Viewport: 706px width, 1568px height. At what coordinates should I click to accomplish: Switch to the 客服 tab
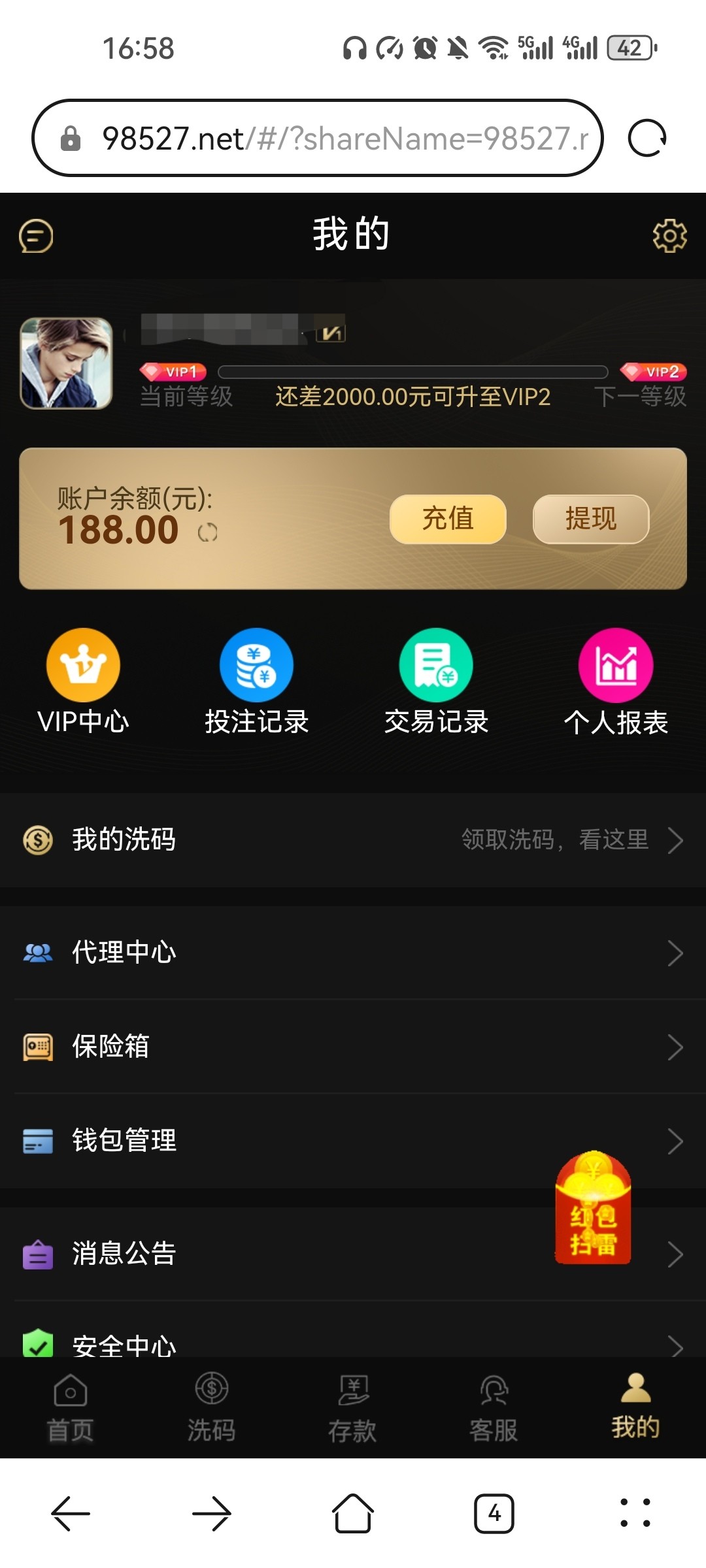tap(494, 1407)
